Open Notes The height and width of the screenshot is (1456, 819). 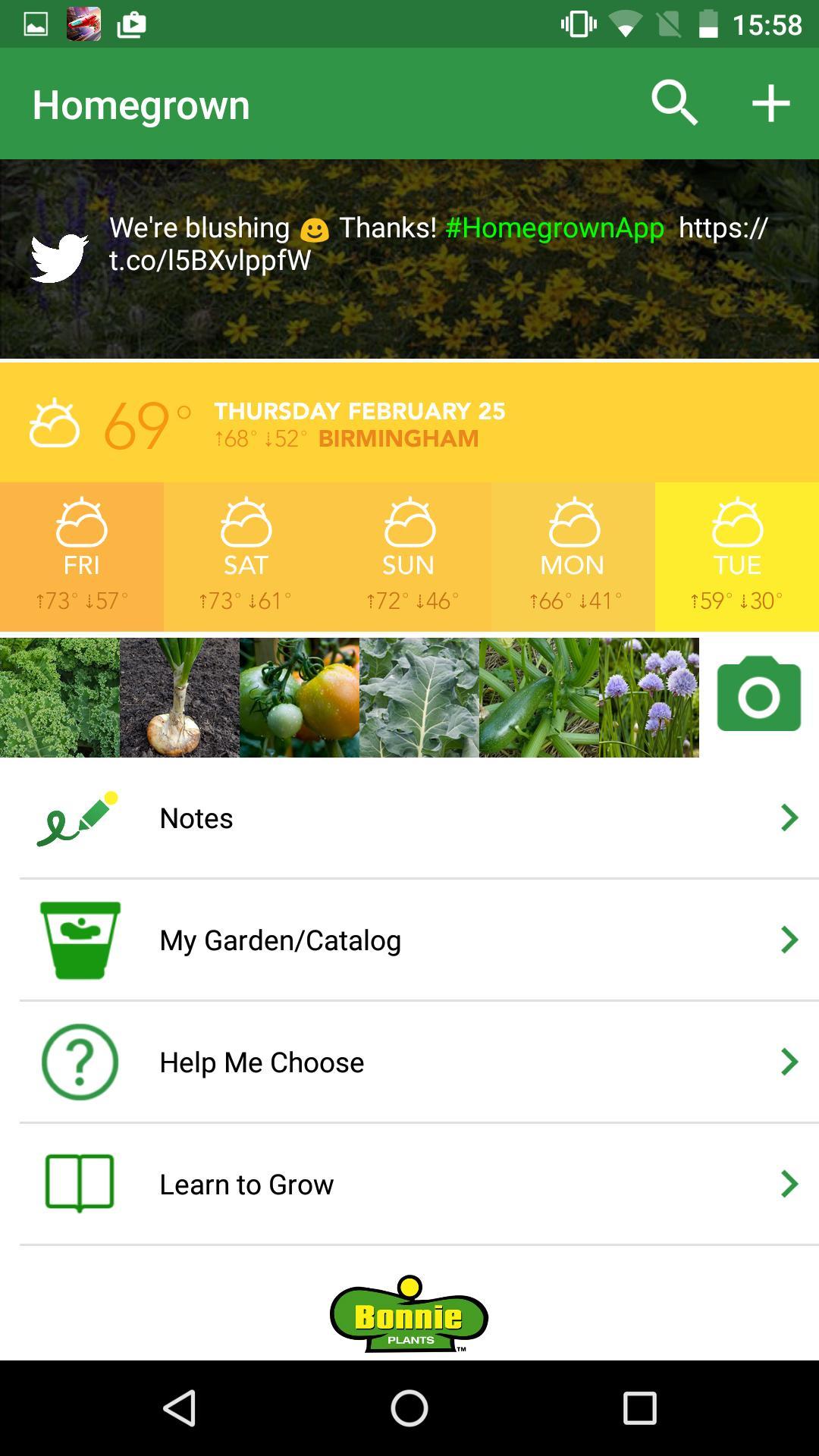409,817
